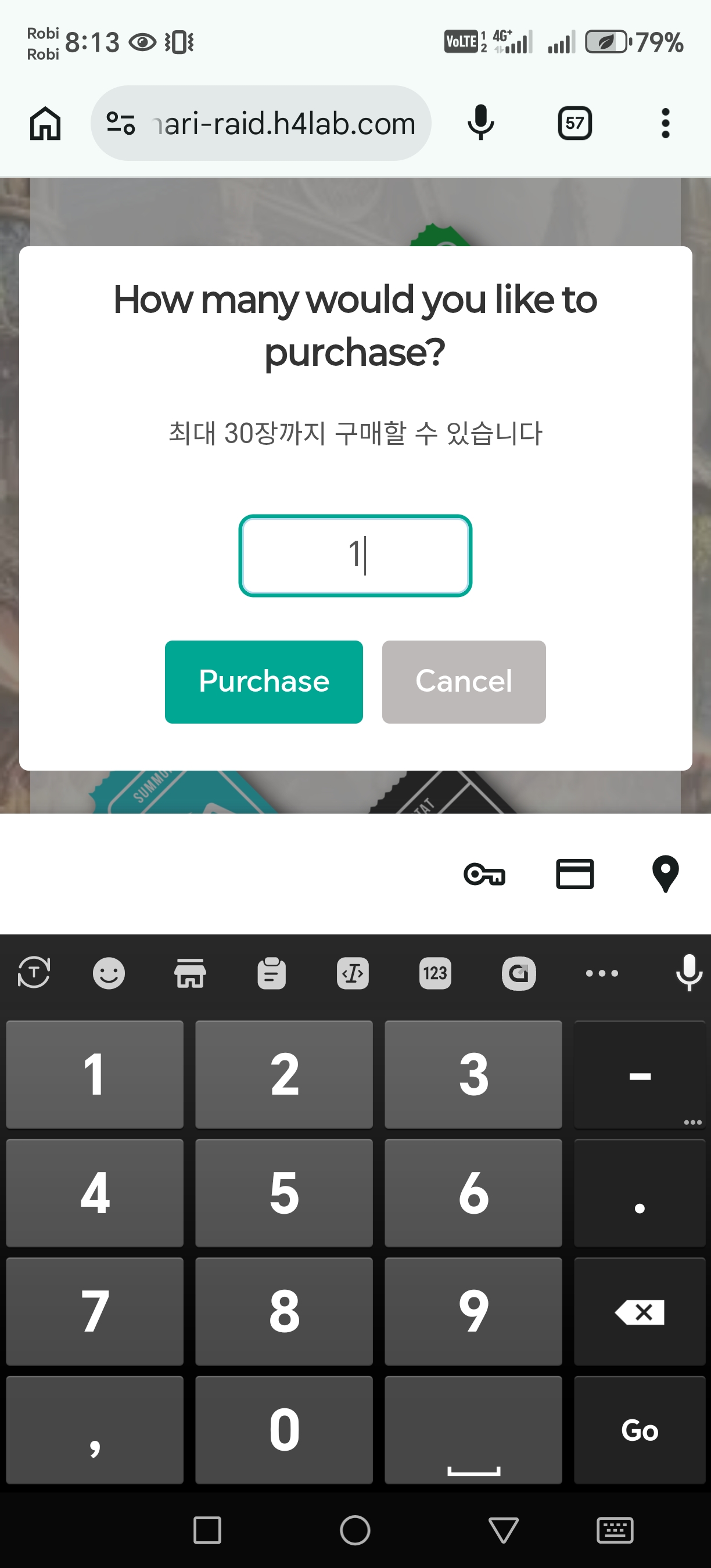Confirm with the Purchase button
Image resolution: width=711 pixels, height=1568 pixels.
(264, 681)
